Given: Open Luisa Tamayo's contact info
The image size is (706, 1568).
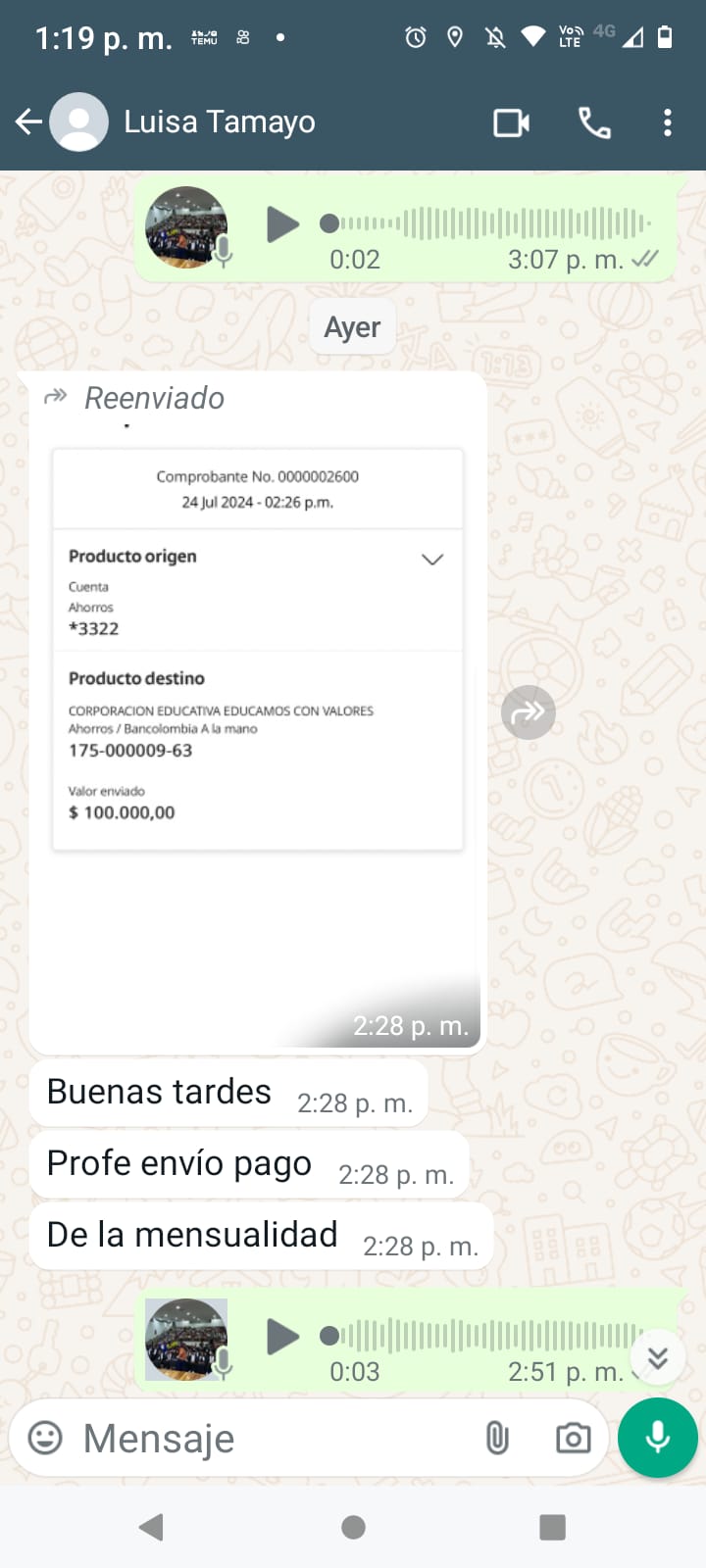Looking at the screenshot, I should (x=219, y=122).
